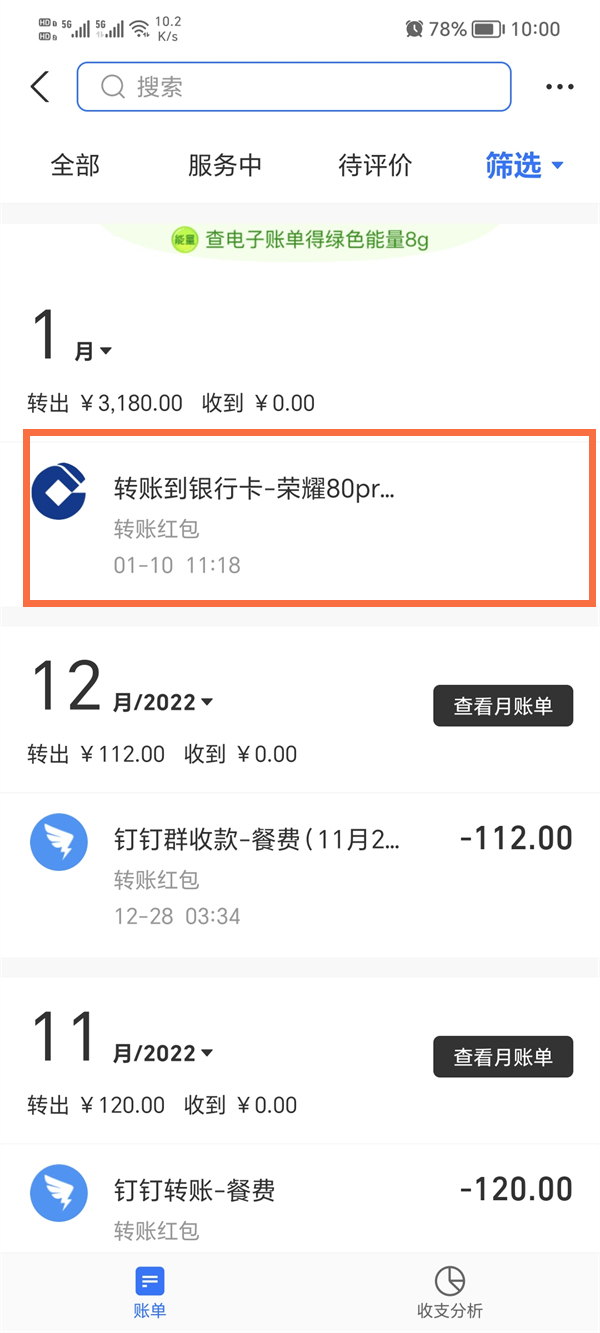The height and width of the screenshot is (1333, 600).
Task: Go back using the top-left arrow
Action: pyautogui.click(x=40, y=87)
